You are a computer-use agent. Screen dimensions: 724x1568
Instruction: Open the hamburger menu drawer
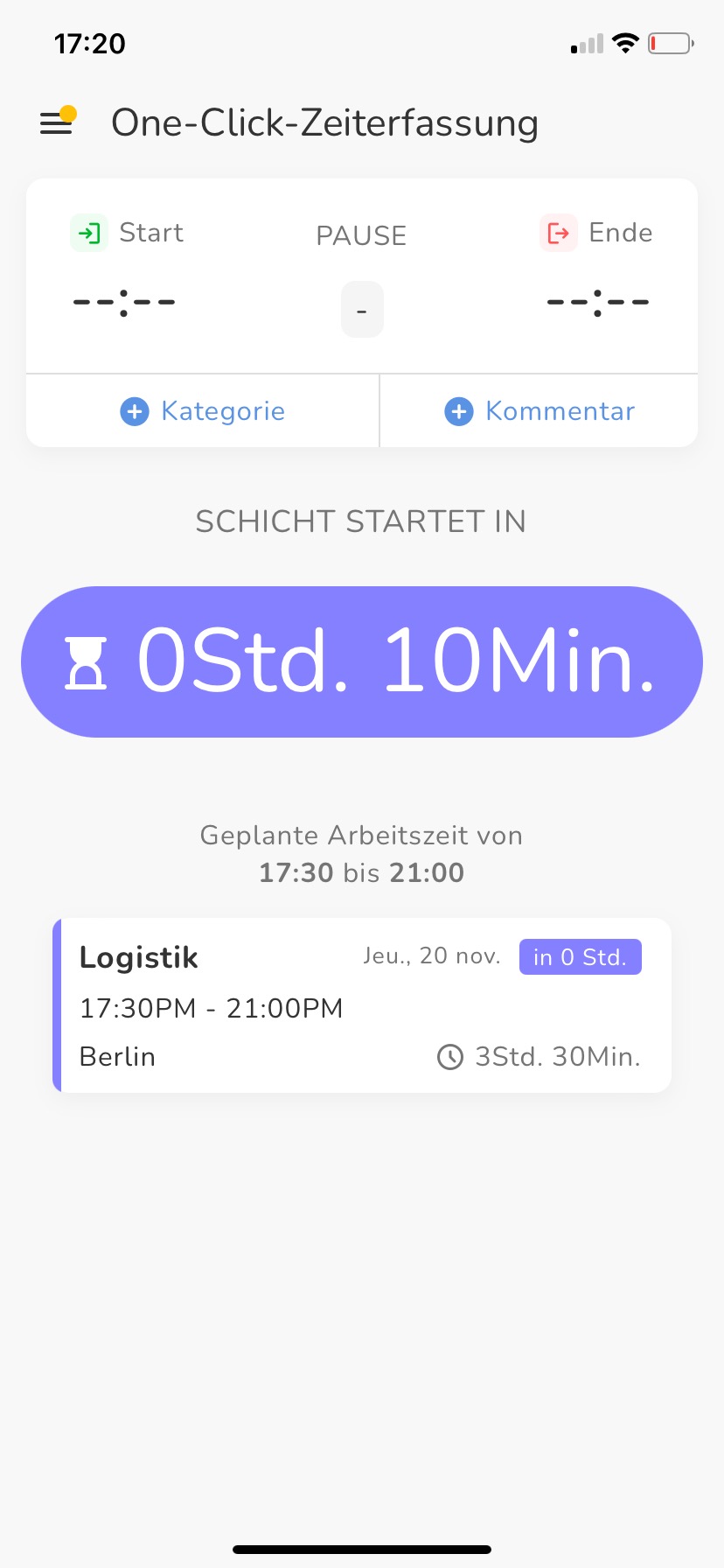pyautogui.click(x=57, y=123)
